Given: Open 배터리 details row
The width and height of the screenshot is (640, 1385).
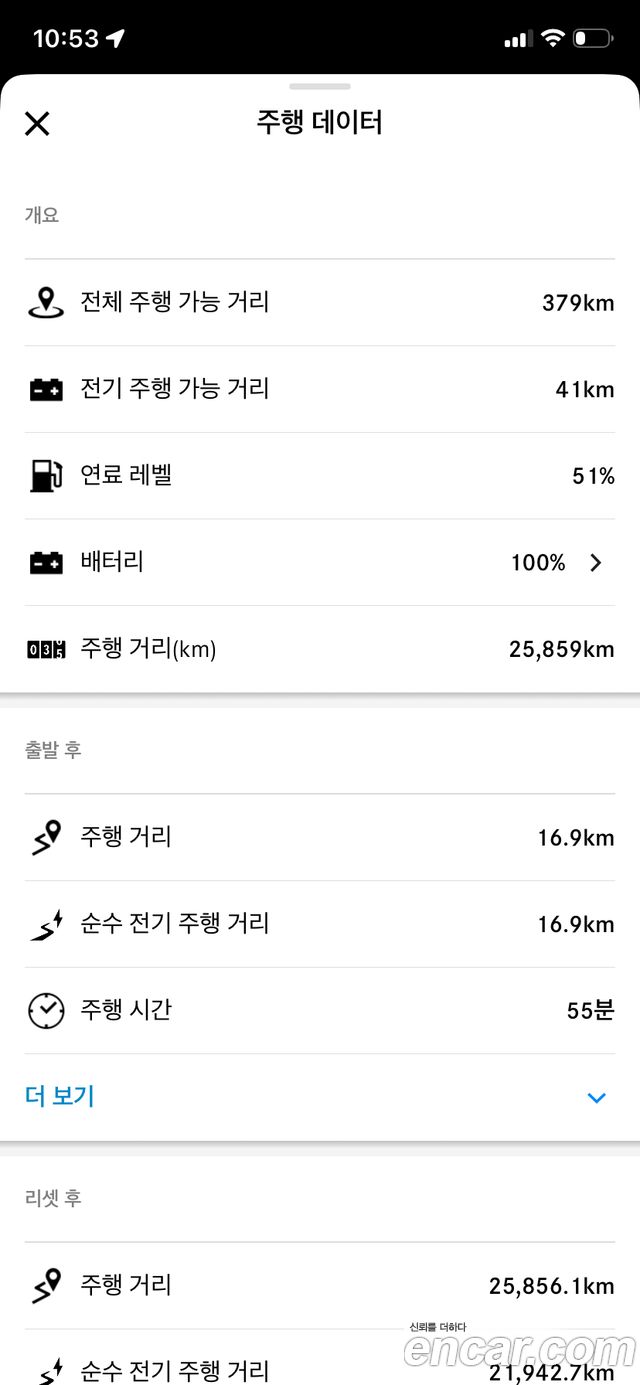Looking at the screenshot, I should [x=320, y=562].
